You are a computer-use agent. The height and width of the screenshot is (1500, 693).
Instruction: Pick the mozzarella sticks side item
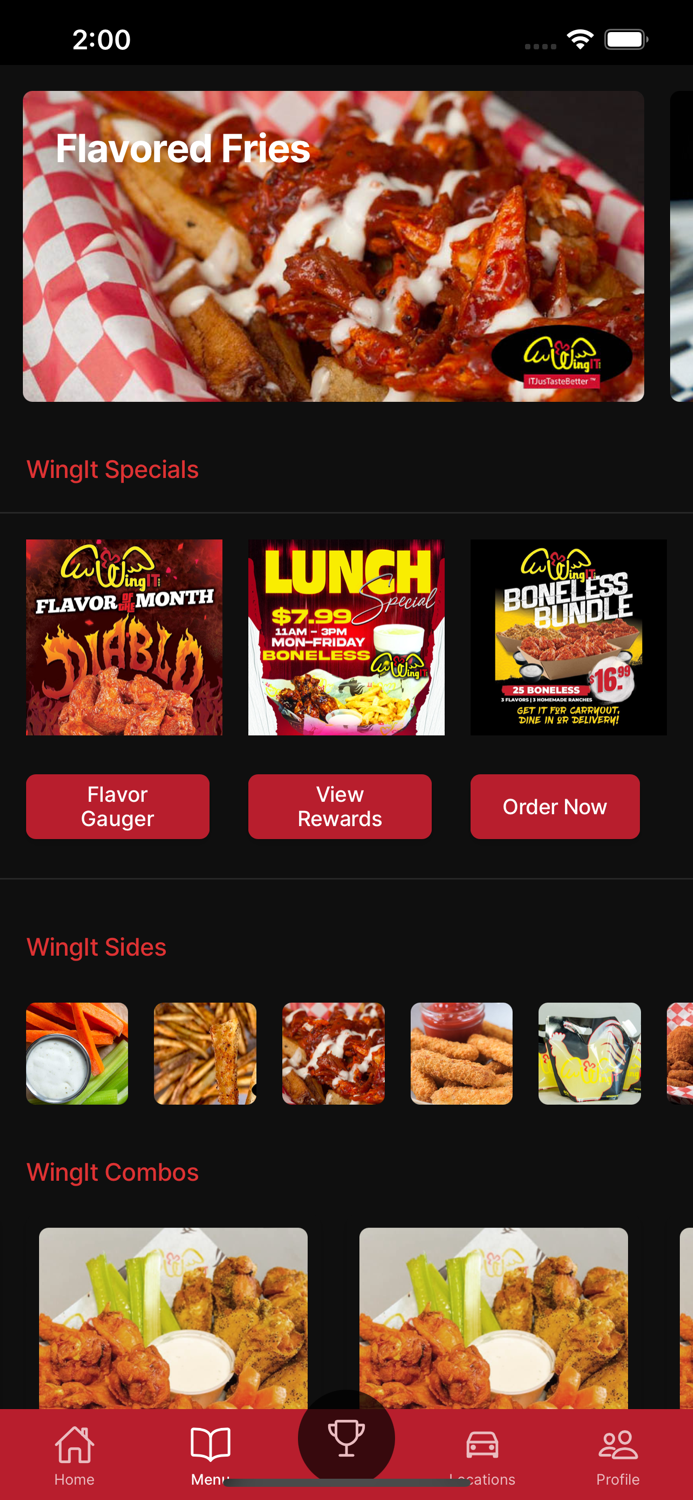(x=461, y=1053)
